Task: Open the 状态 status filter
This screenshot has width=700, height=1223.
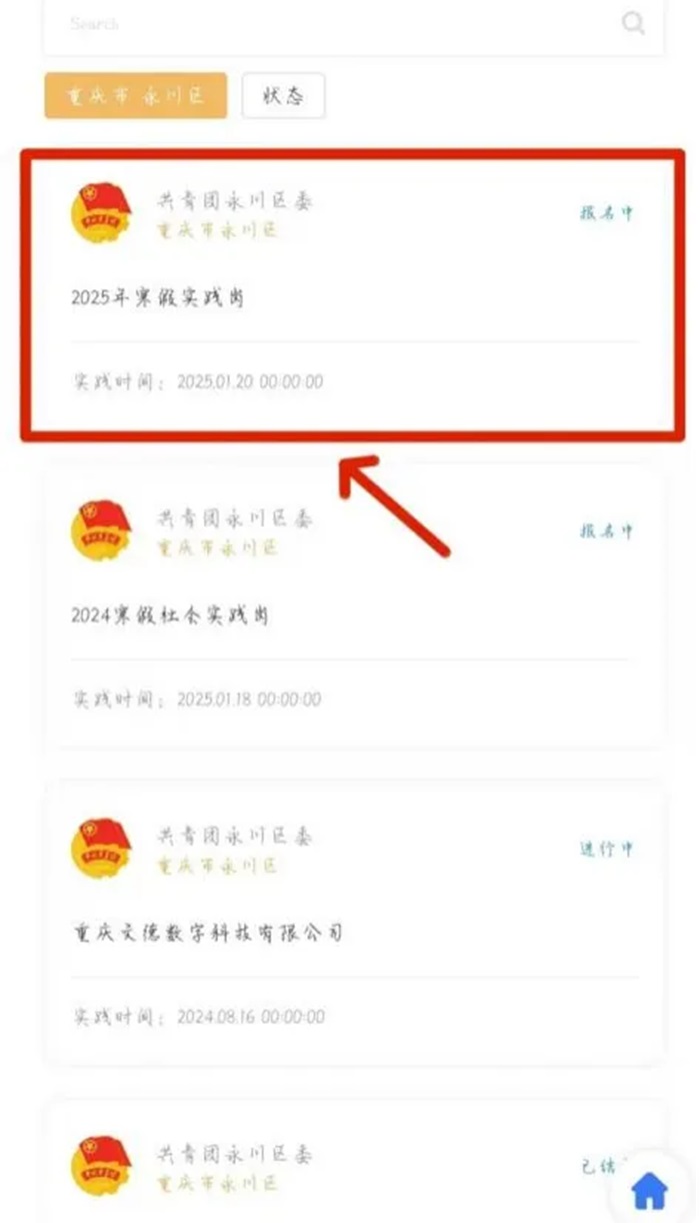Action: pos(283,96)
